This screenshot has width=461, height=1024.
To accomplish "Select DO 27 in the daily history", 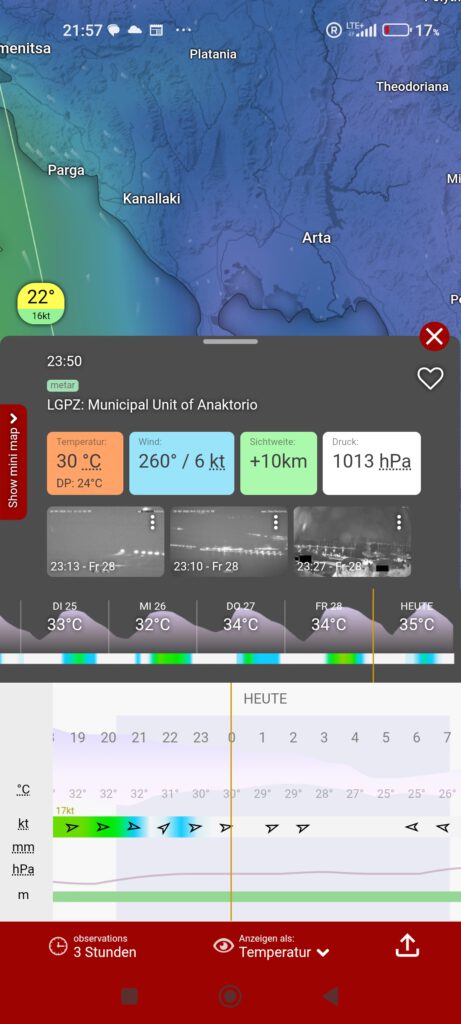I will 241,618.
